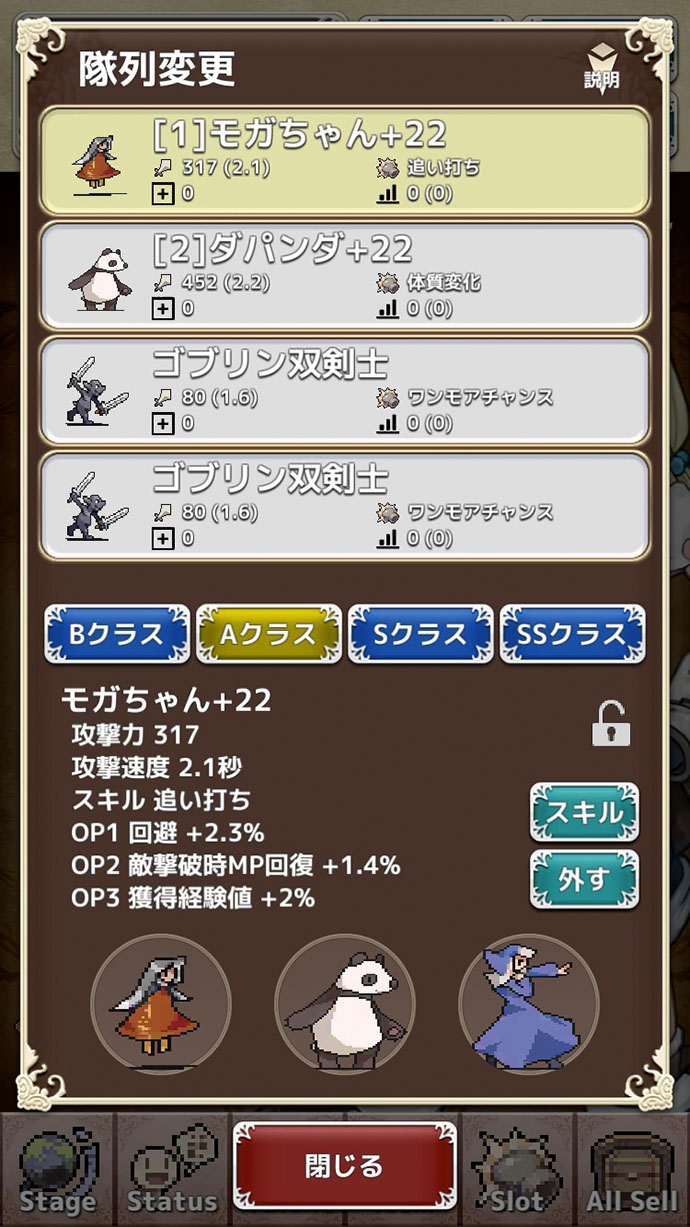
Task: Choose the blue-robed wizard portrait
Action: pos(529,1003)
